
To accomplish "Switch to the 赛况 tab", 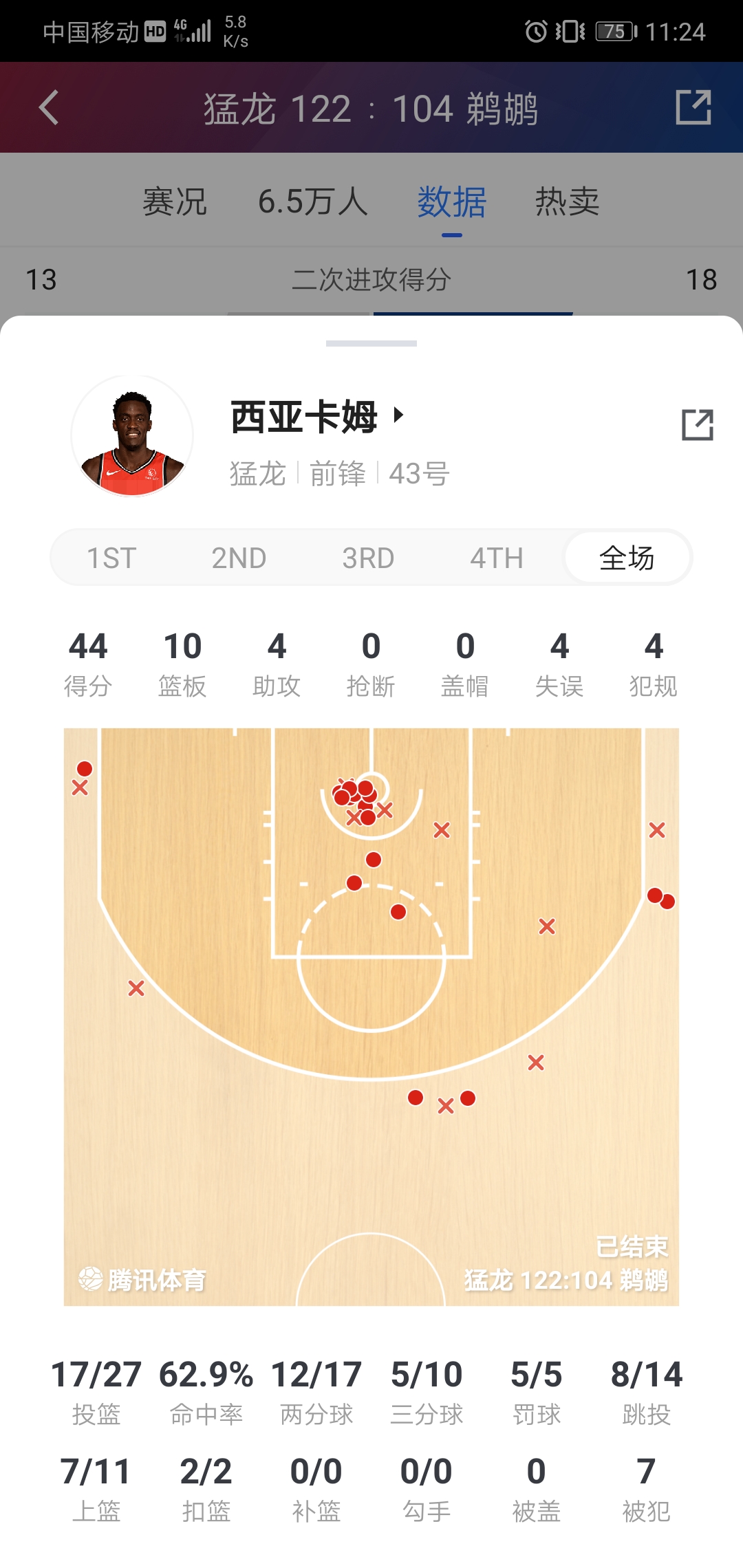I will tap(175, 202).
